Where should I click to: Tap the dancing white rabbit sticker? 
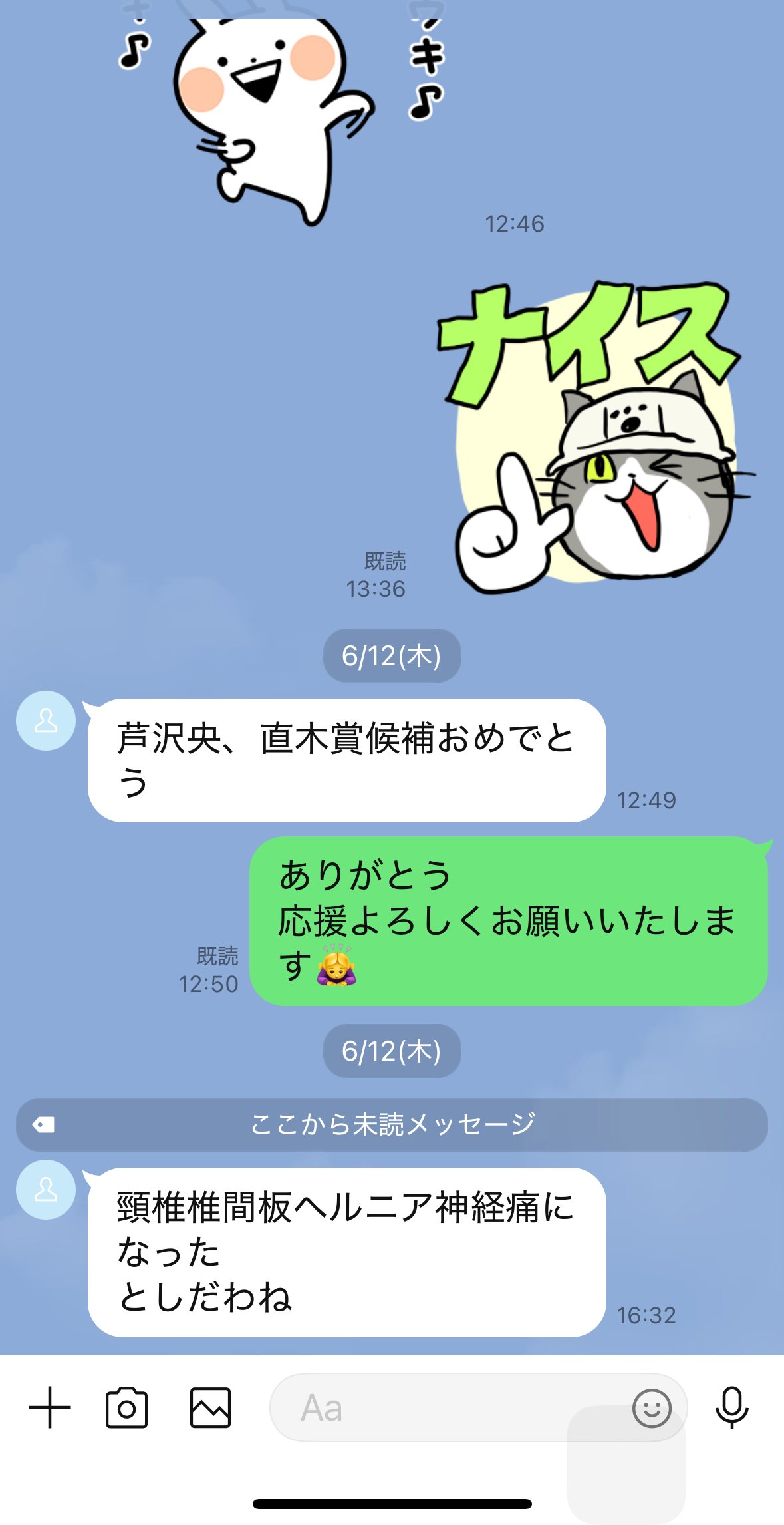tap(273, 113)
